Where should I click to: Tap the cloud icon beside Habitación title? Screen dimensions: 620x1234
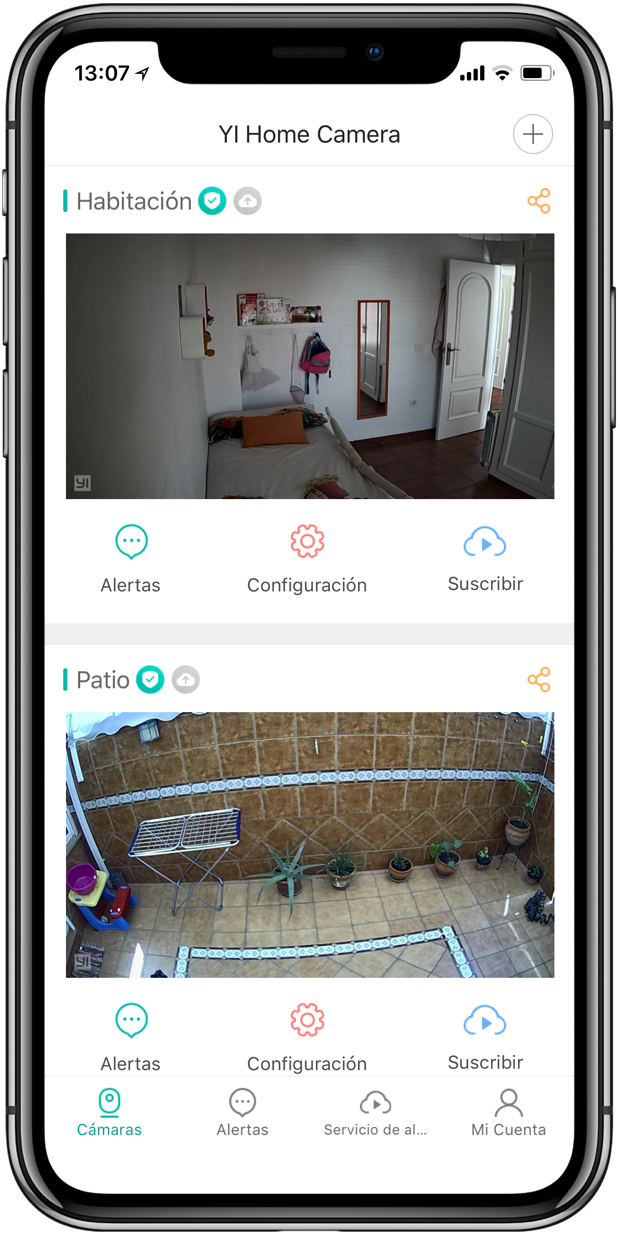pyautogui.click(x=248, y=201)
